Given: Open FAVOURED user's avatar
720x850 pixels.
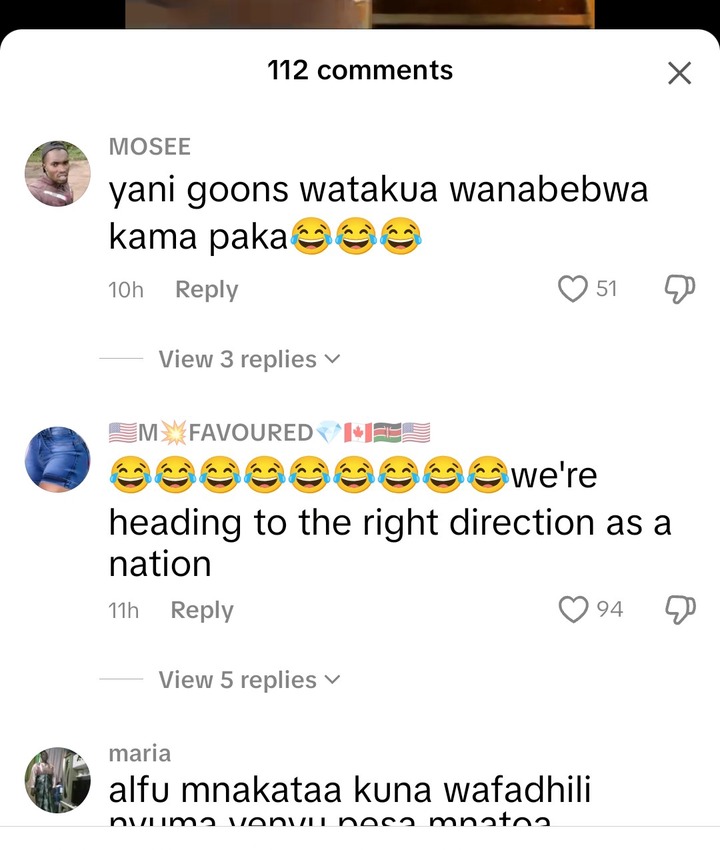Looking at the screenshot, I should tap(57, 459).
